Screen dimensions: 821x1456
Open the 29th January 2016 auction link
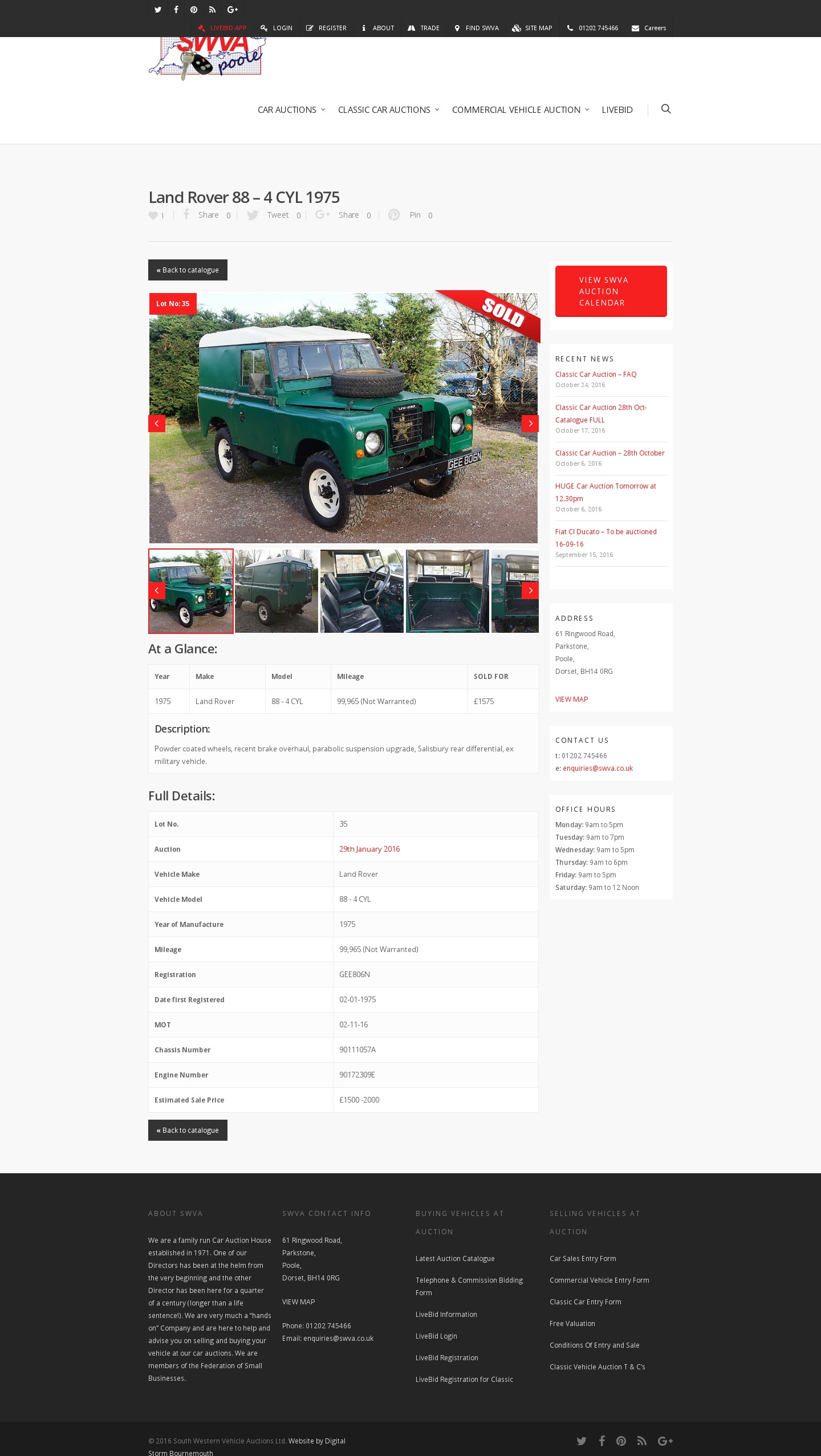coord(369,849)
